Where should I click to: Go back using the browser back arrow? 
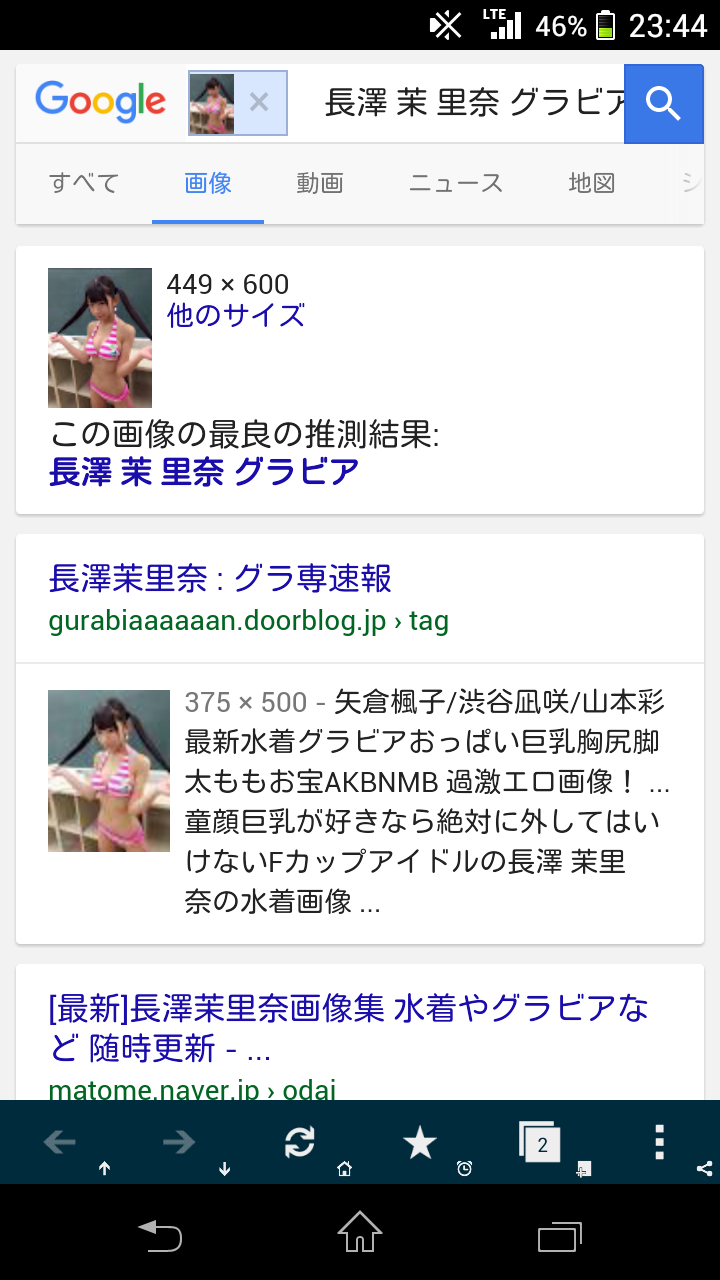(60, 1142)
